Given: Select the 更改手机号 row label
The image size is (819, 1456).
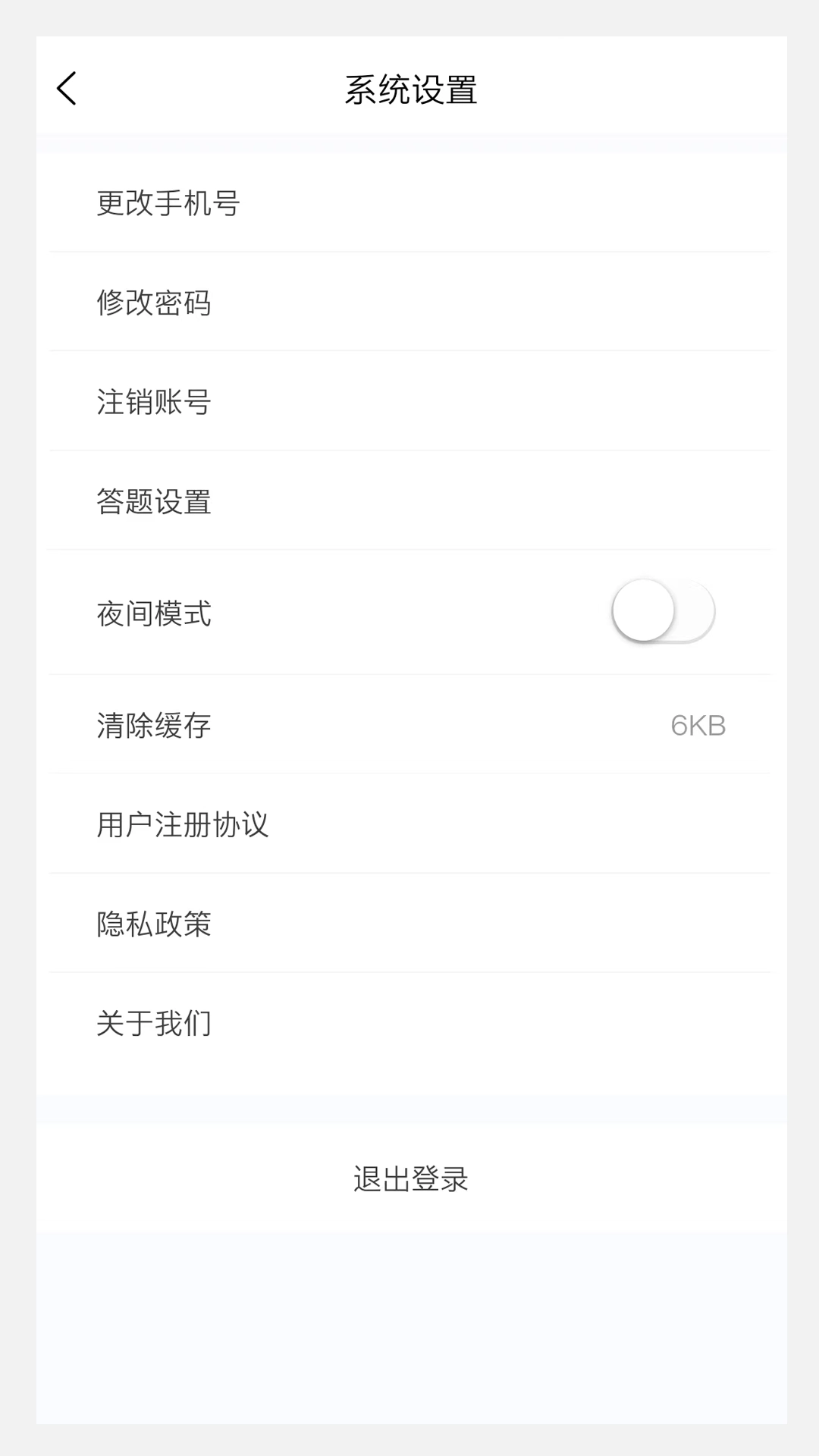Looking at the screenshot, I should pos(168,202).
